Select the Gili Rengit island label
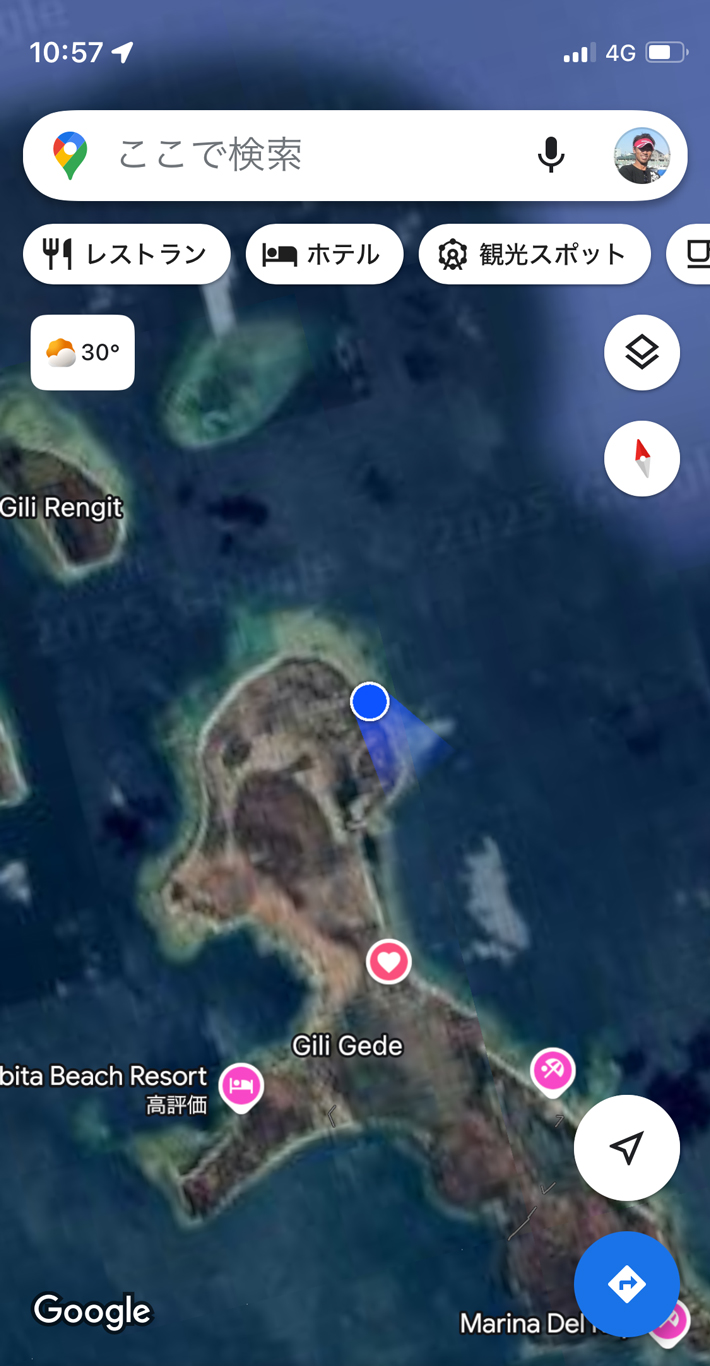Screen dimensions: 710x1366 point(62,507)
